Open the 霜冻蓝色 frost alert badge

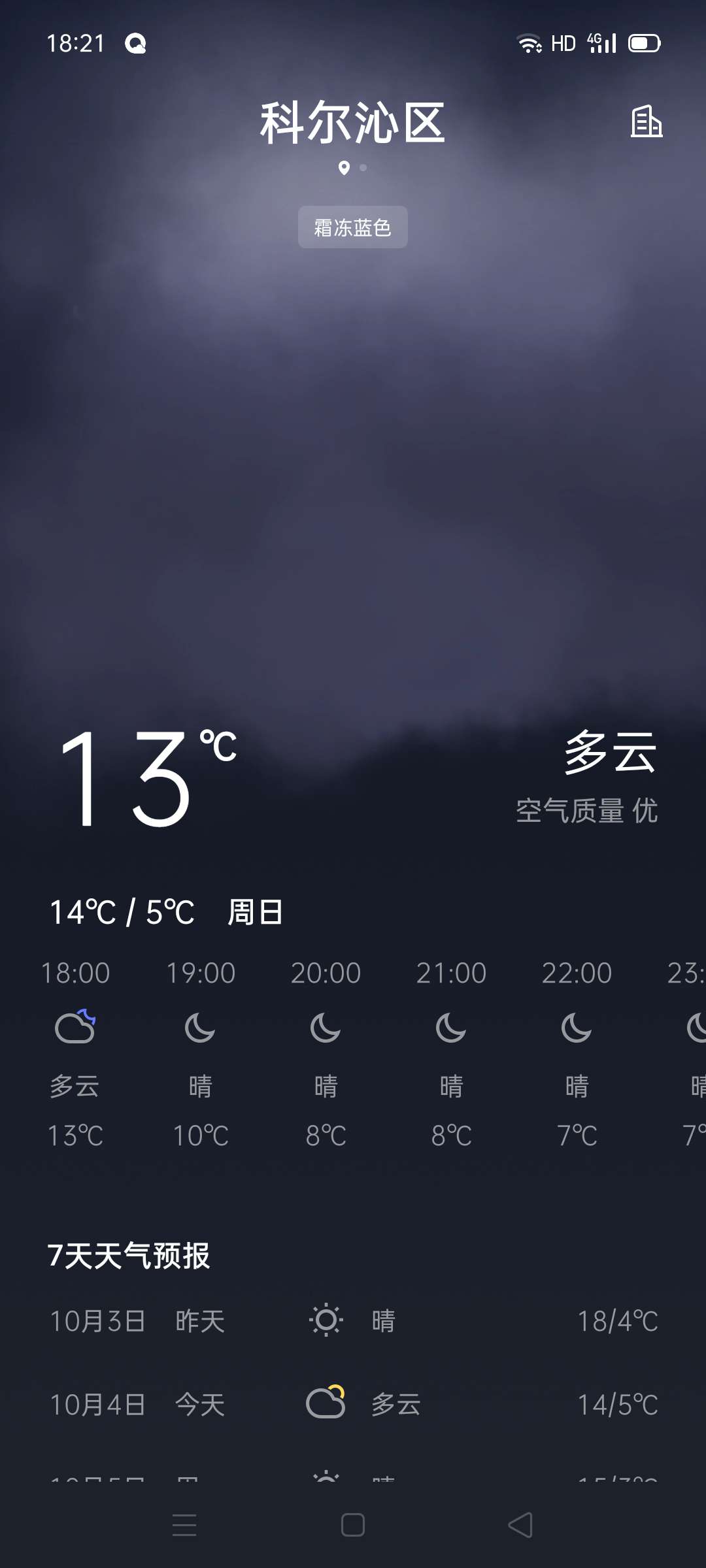coord(352,227)
